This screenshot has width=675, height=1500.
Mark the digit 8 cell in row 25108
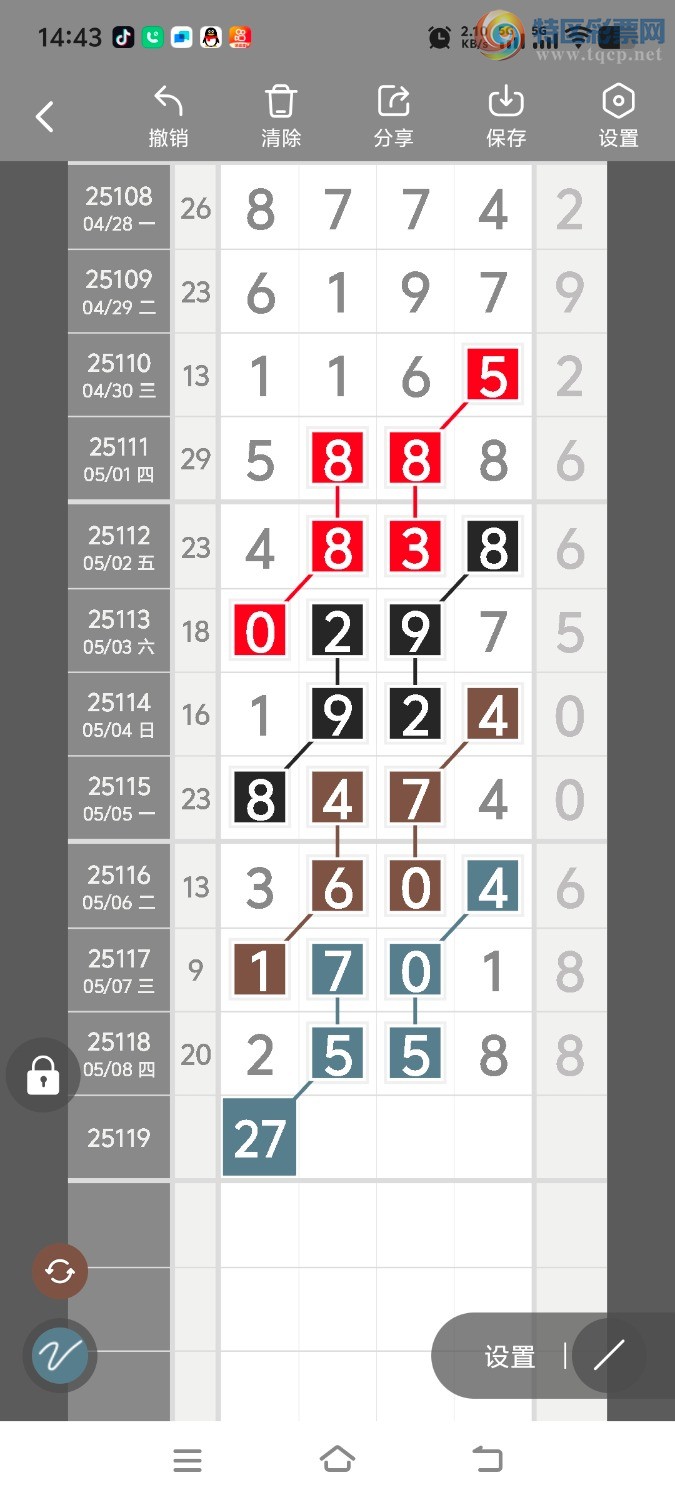click(x=260, y=209)
